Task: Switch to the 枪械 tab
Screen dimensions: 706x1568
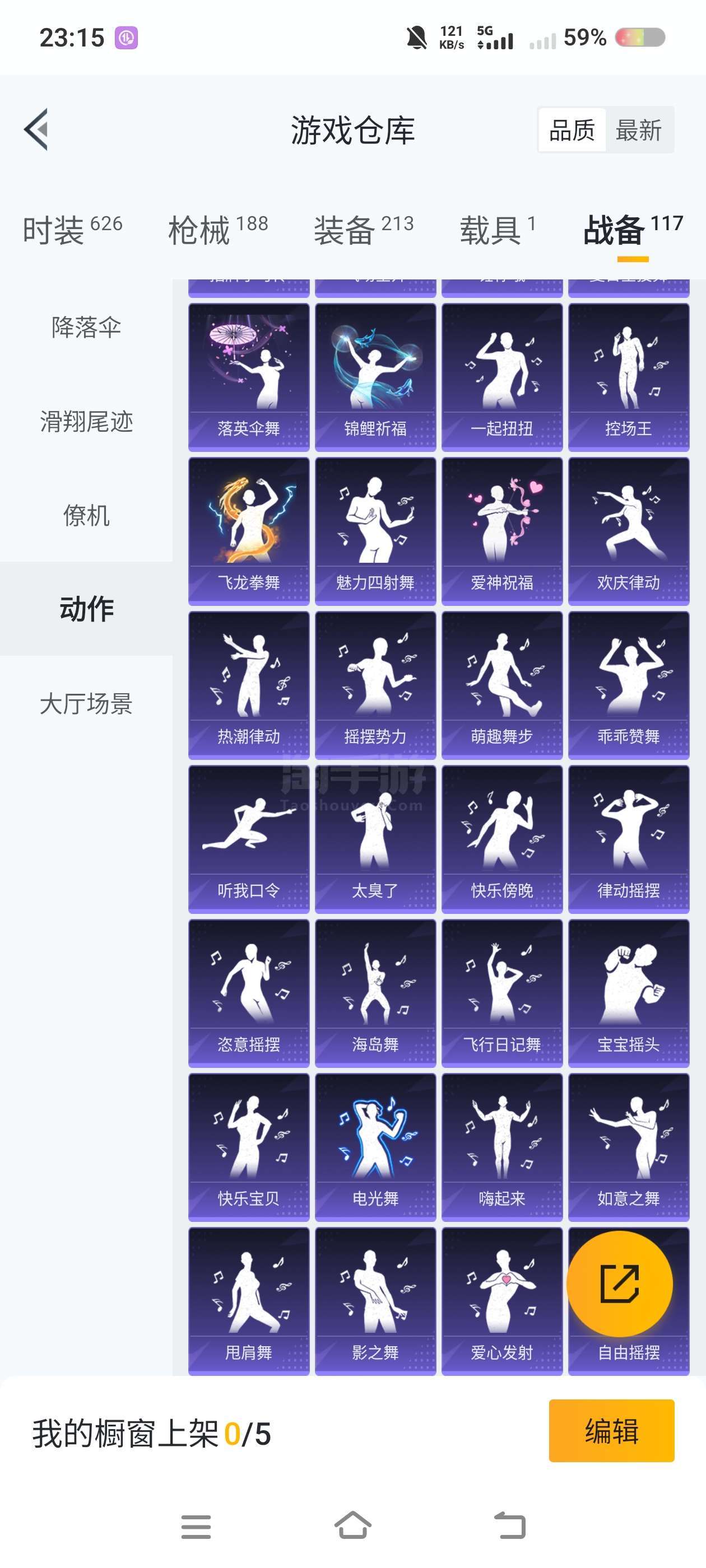Action: (218, 230)
